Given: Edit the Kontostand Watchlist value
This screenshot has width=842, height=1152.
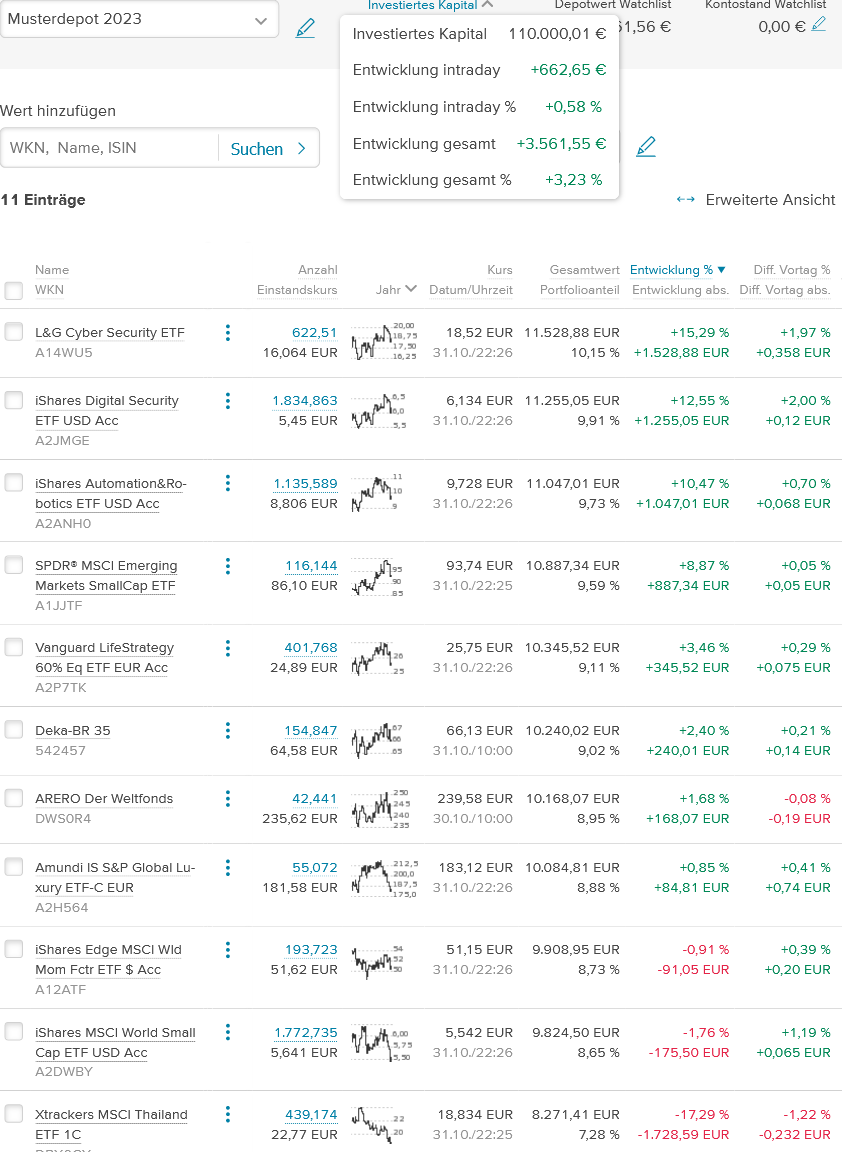Looking at the screenshot, I should 819,24.
